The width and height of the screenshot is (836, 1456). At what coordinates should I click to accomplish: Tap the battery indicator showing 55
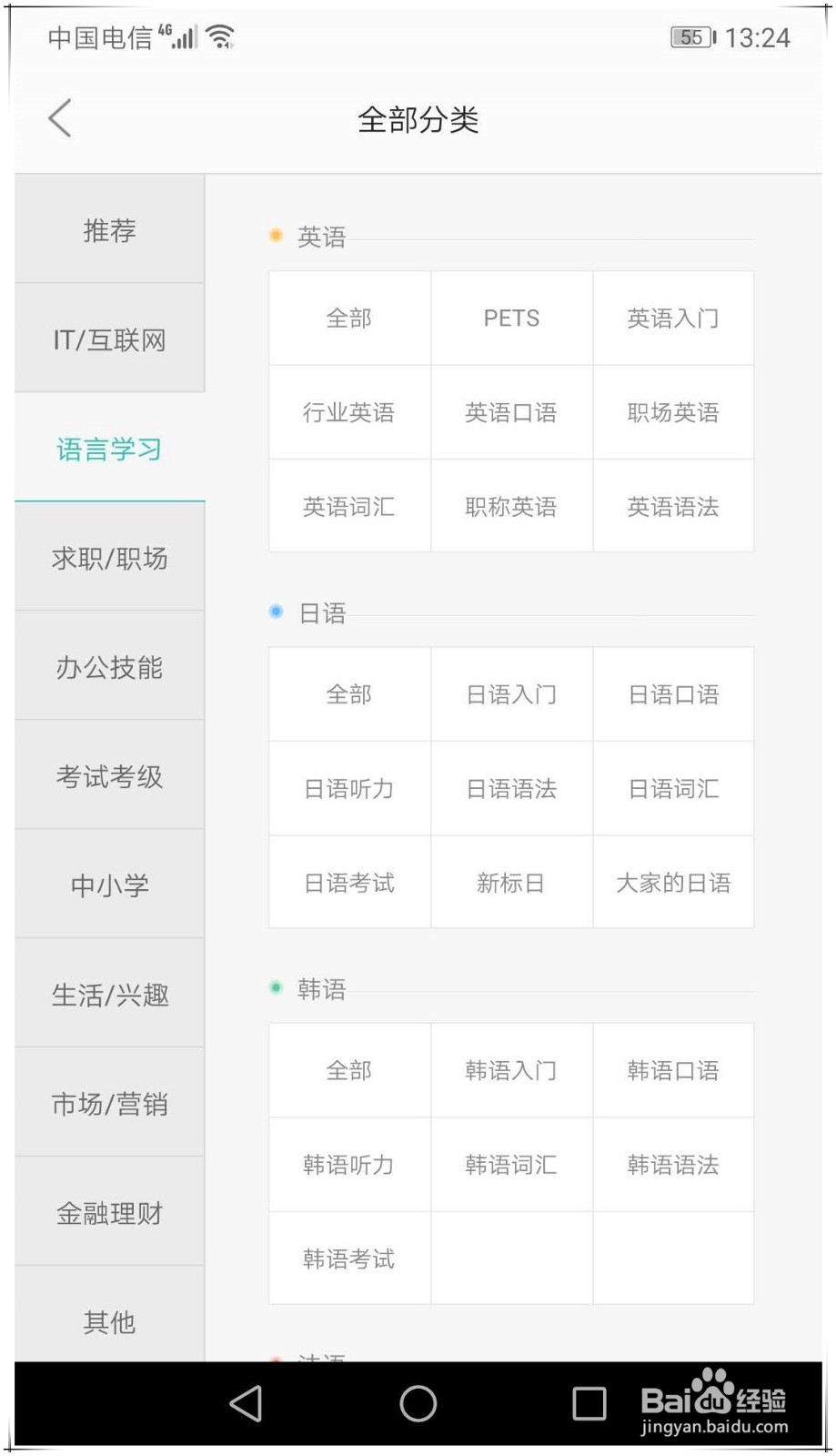691,36
